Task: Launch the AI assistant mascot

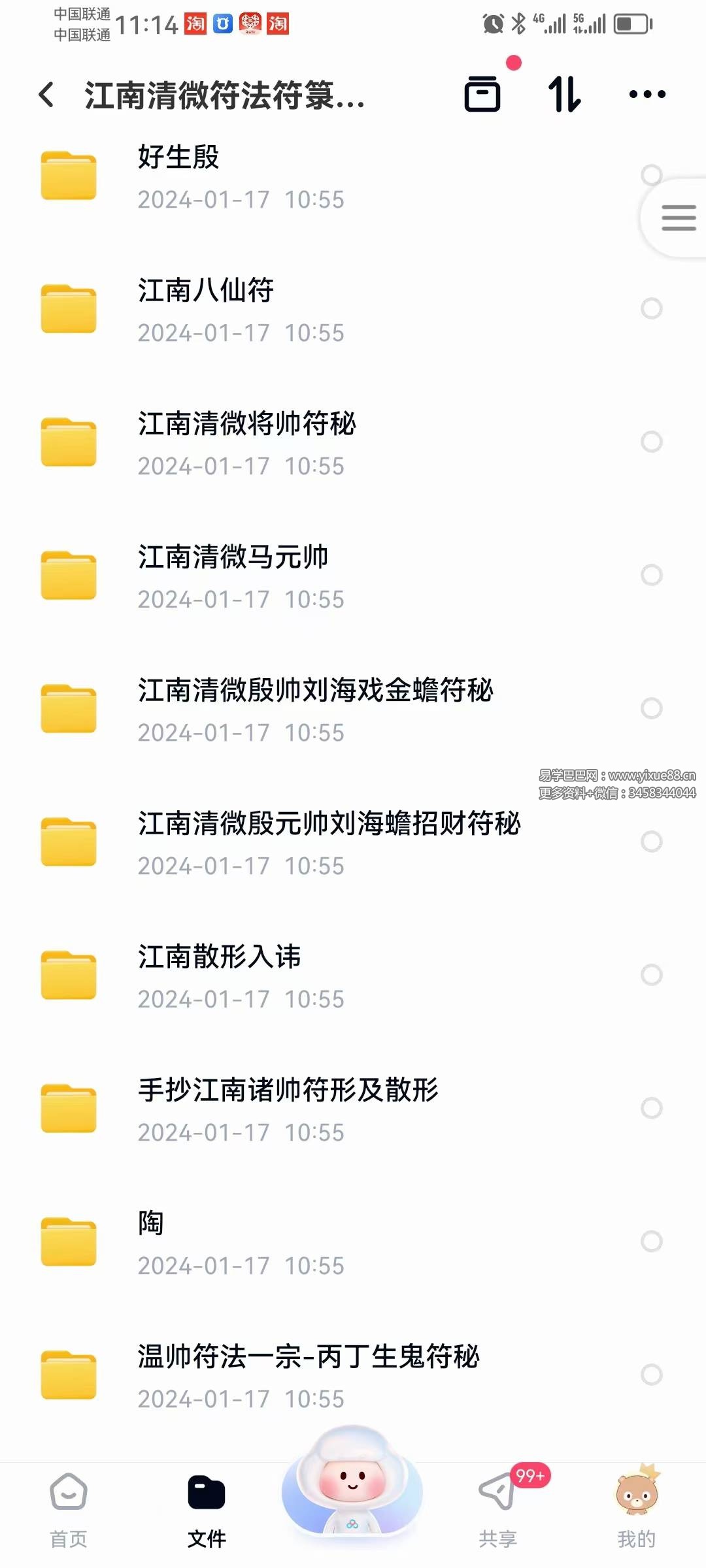Action: tap(352, 1494)
